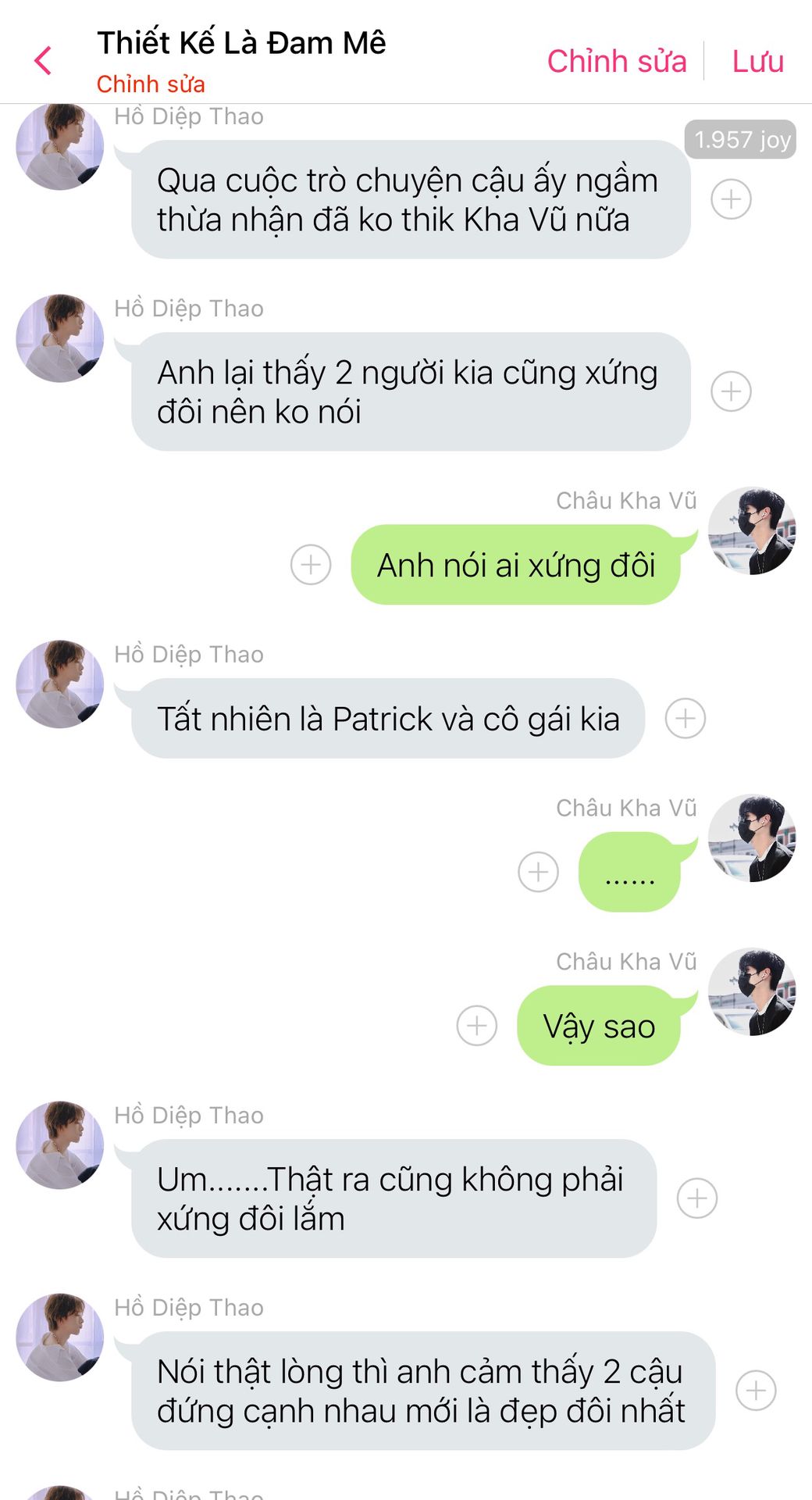This screenshot has height=1500, width=812.
Task: Tap plus beside 'Tất nhiên là Patrick' message
Action: pos(685,718)
